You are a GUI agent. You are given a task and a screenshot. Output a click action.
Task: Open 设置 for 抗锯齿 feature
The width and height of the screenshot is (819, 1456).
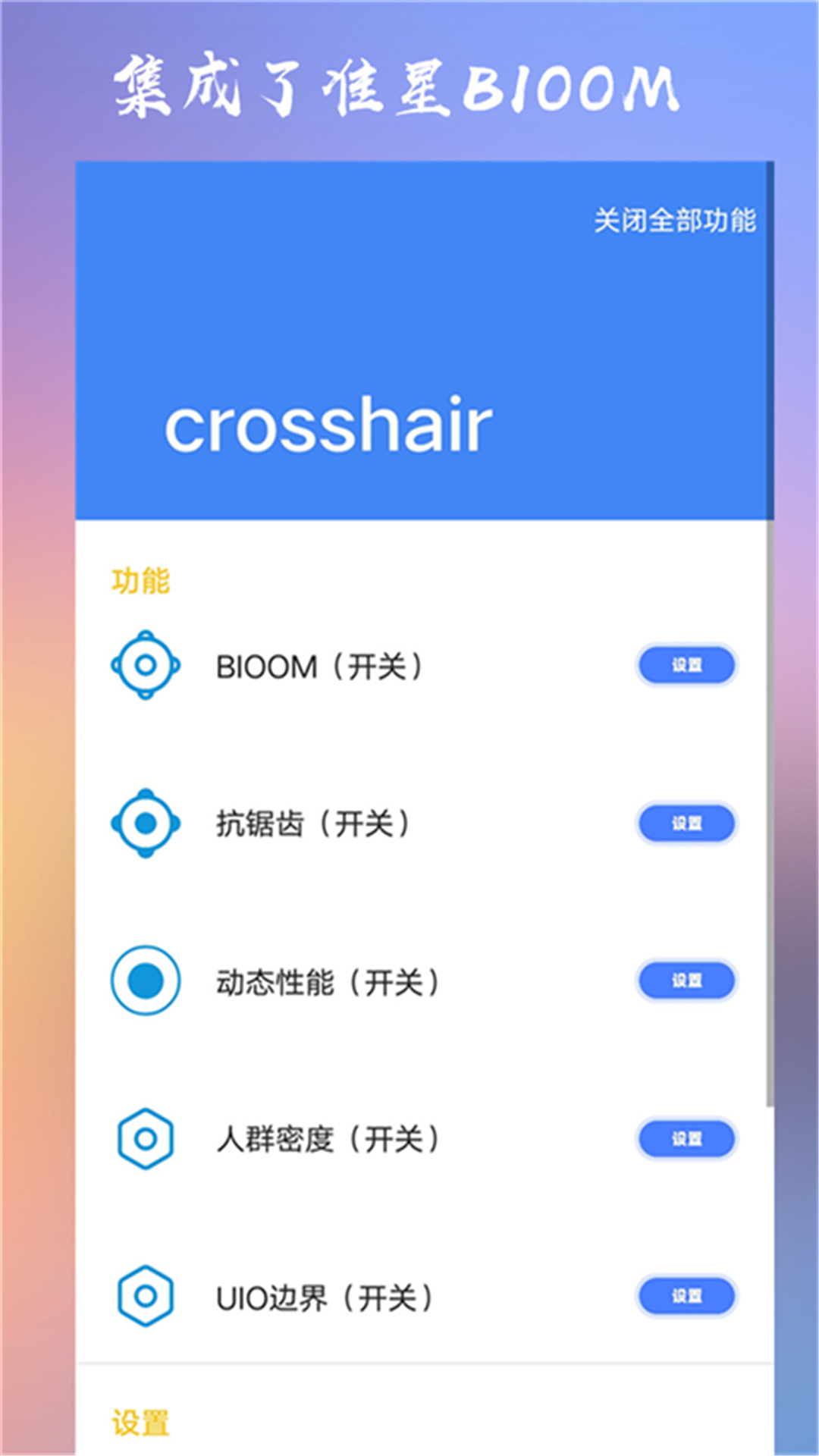pos(686,823)
